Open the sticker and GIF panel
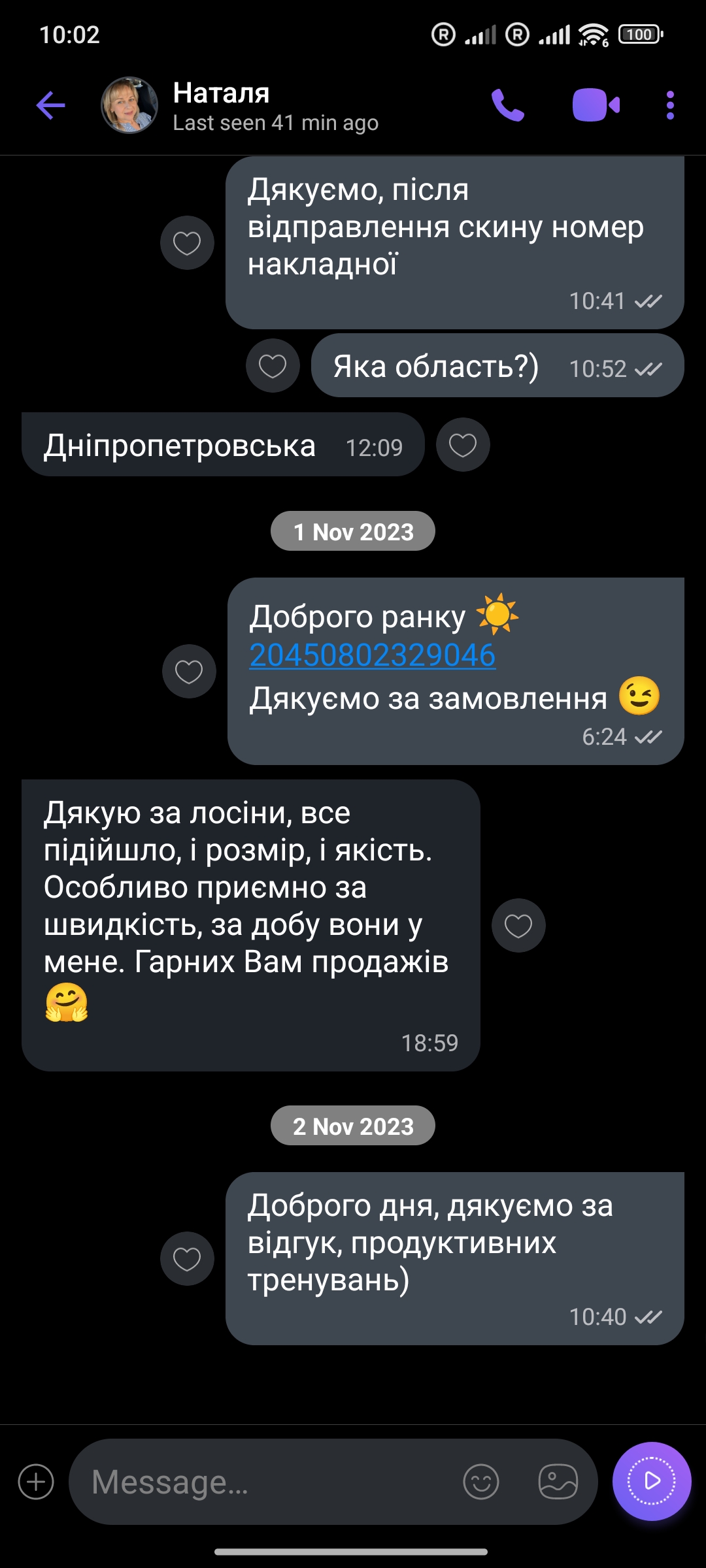 coord(558,1482)
